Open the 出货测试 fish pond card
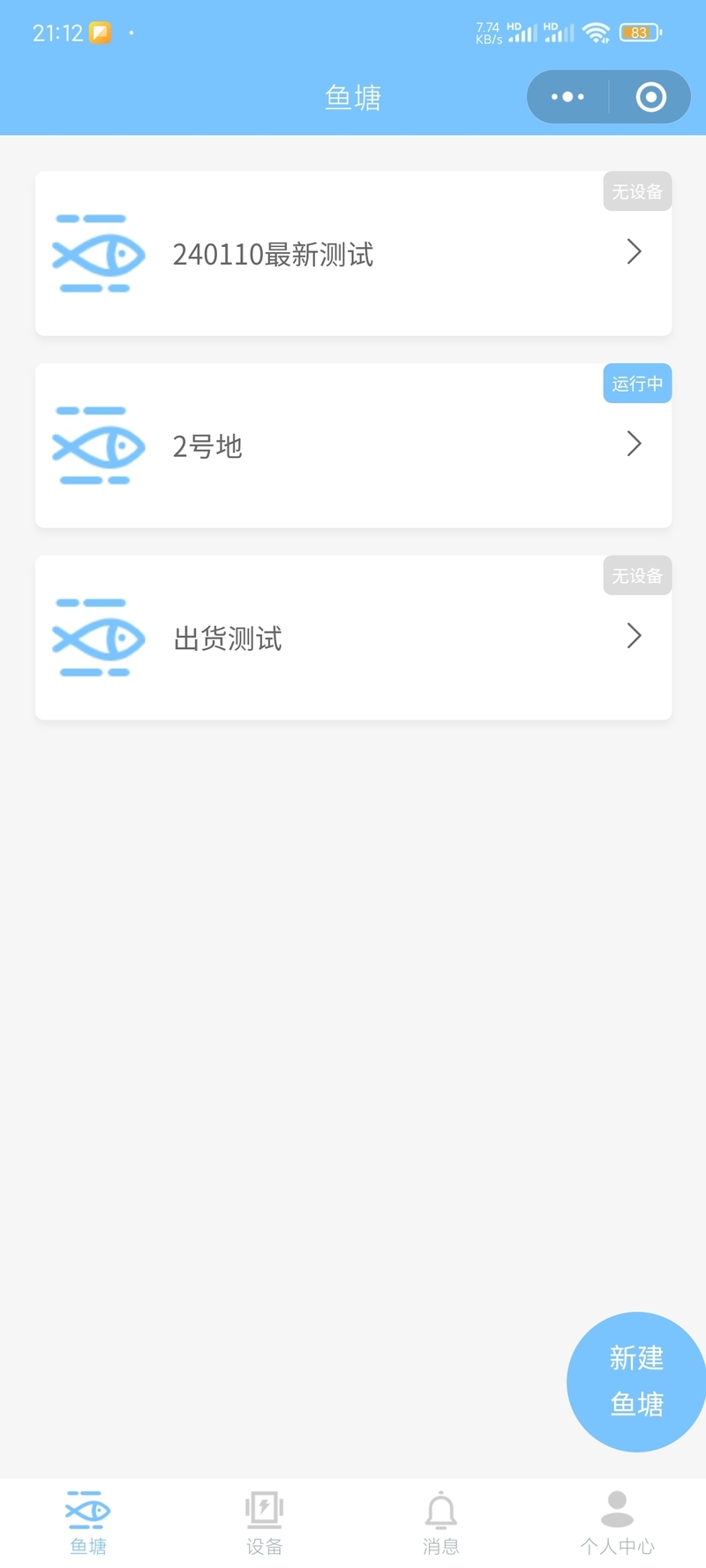This screenshot has width=706, height=1568. 353,638
